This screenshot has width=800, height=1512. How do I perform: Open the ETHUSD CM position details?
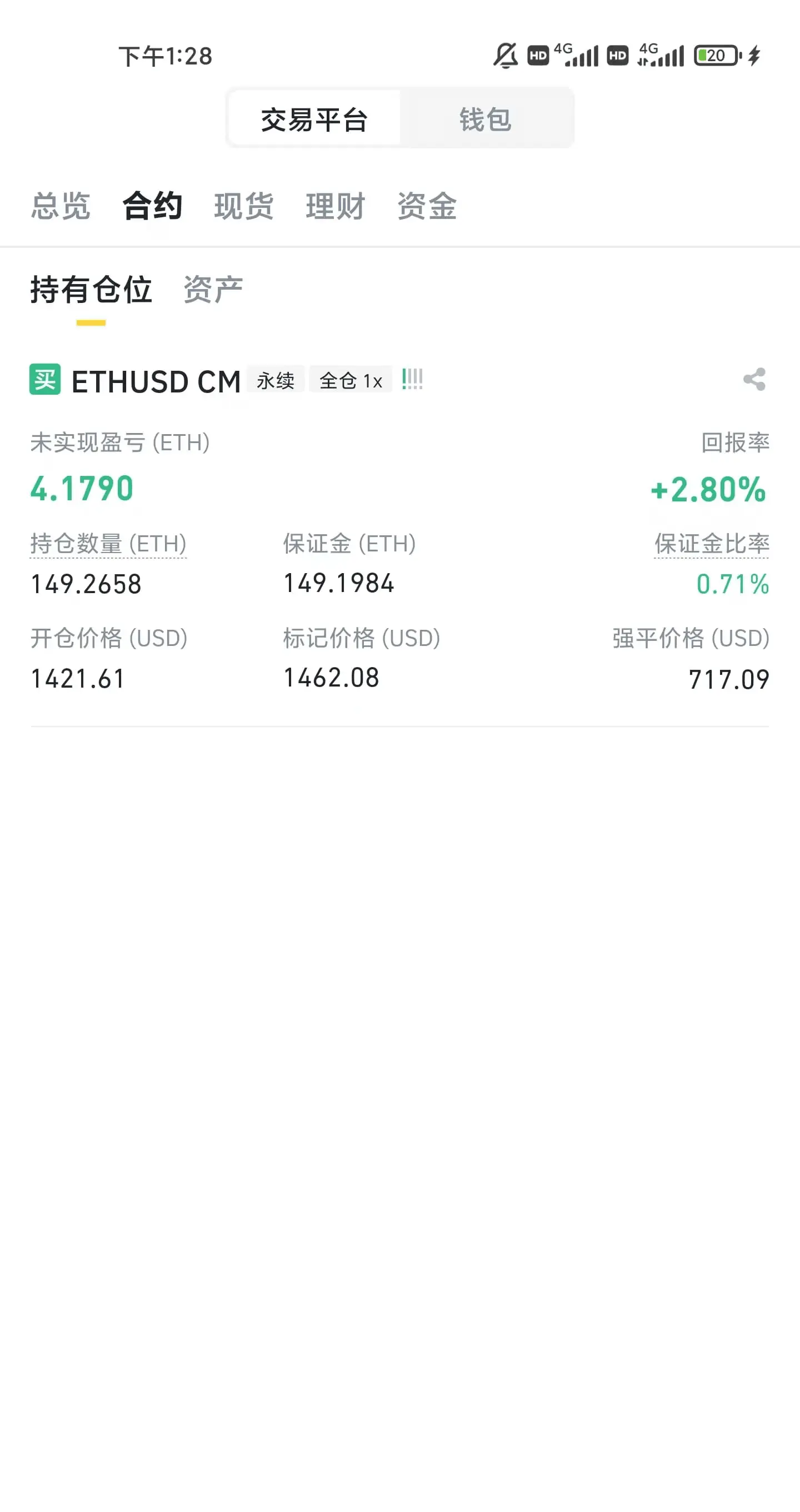coord(156,381)
